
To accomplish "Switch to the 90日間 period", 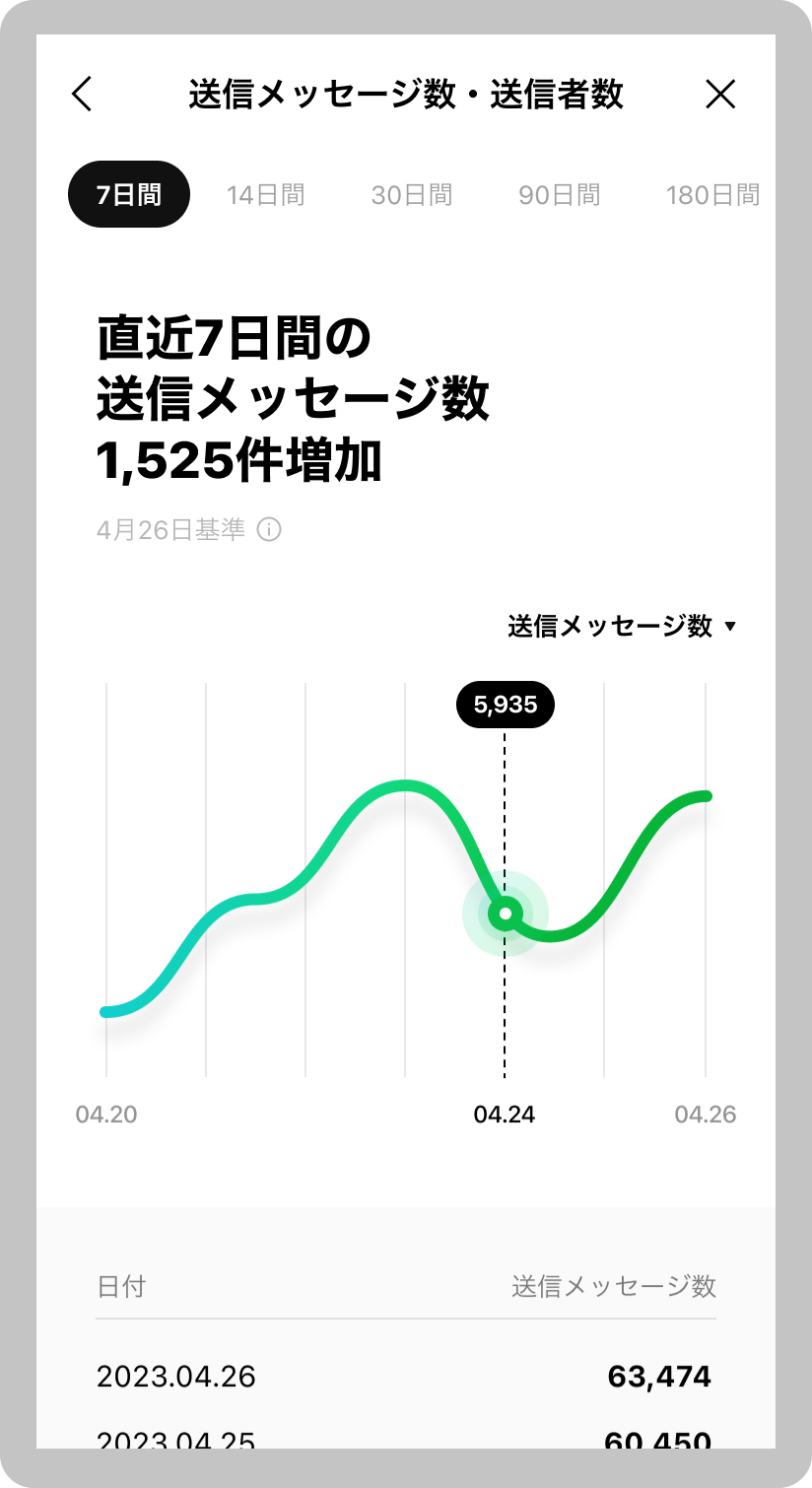I will tap(560, 195).
